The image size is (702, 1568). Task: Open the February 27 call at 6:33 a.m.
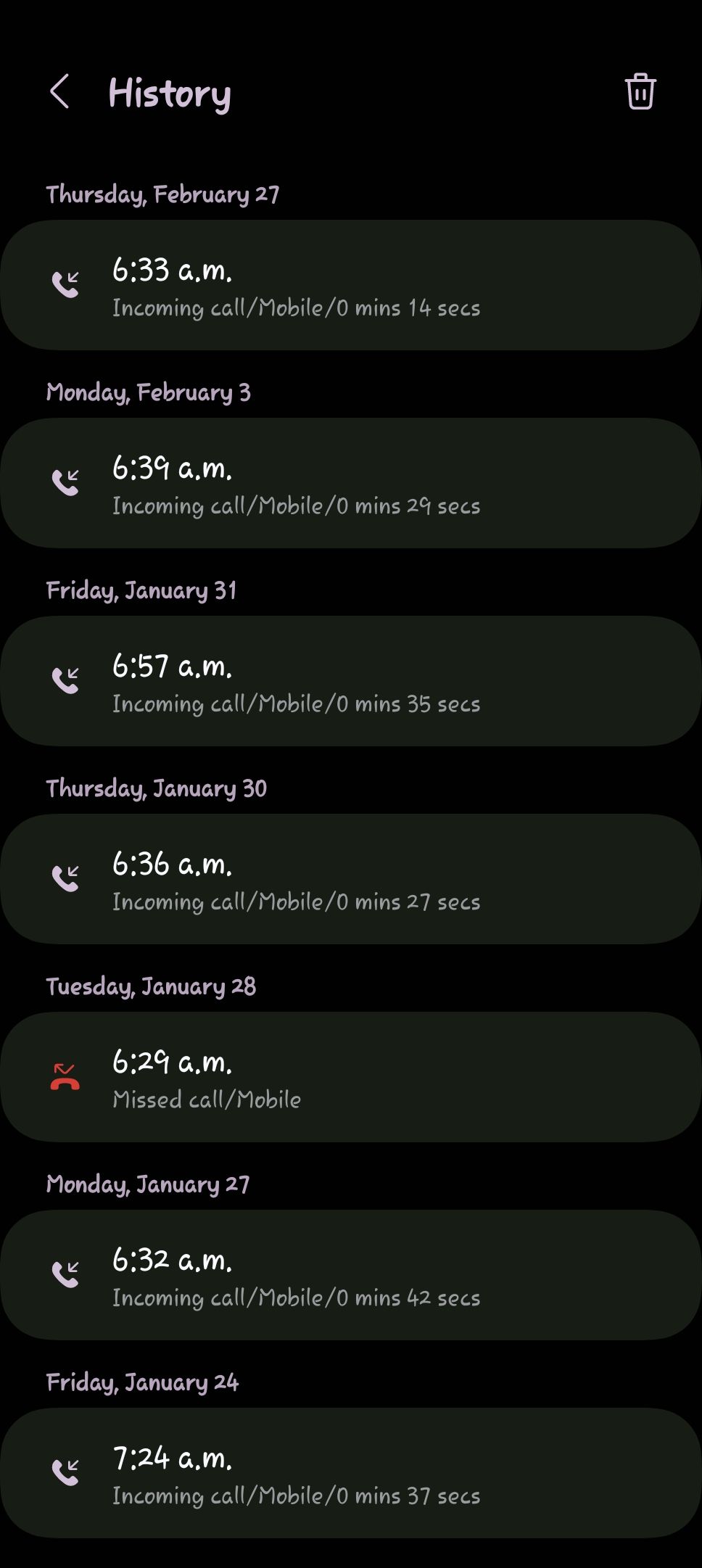pyautogui.click(x=351, y=286)
